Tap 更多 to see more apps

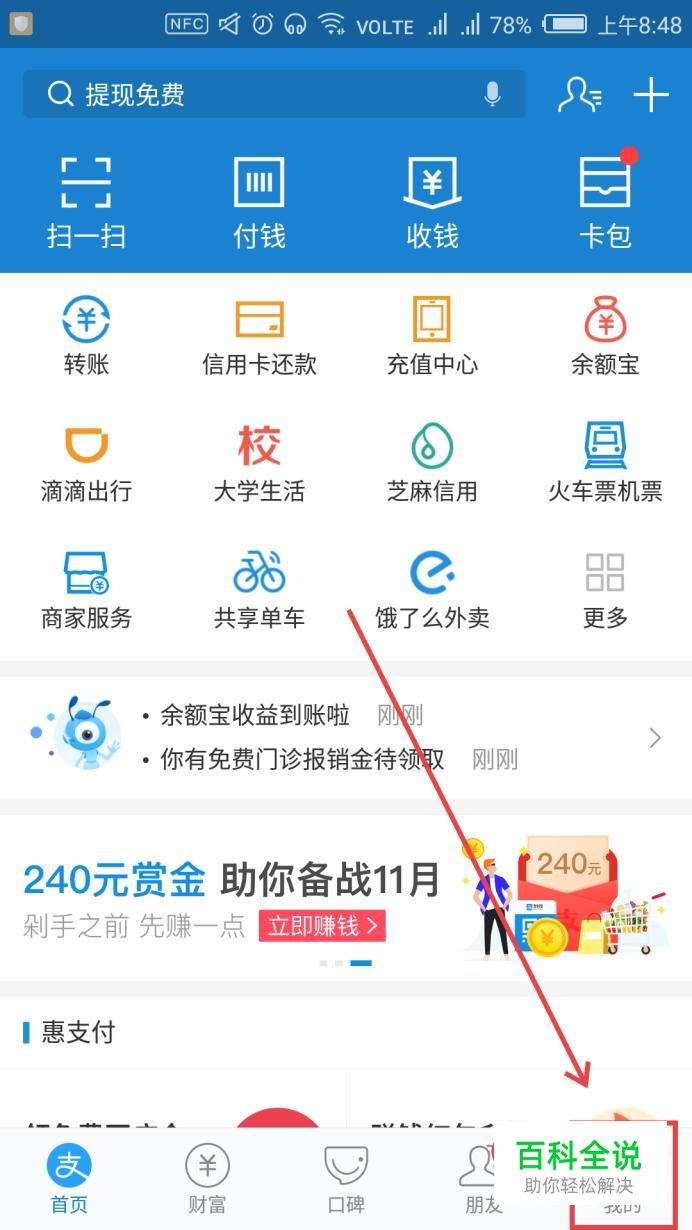pyautogui.click(x=605, y=590)
